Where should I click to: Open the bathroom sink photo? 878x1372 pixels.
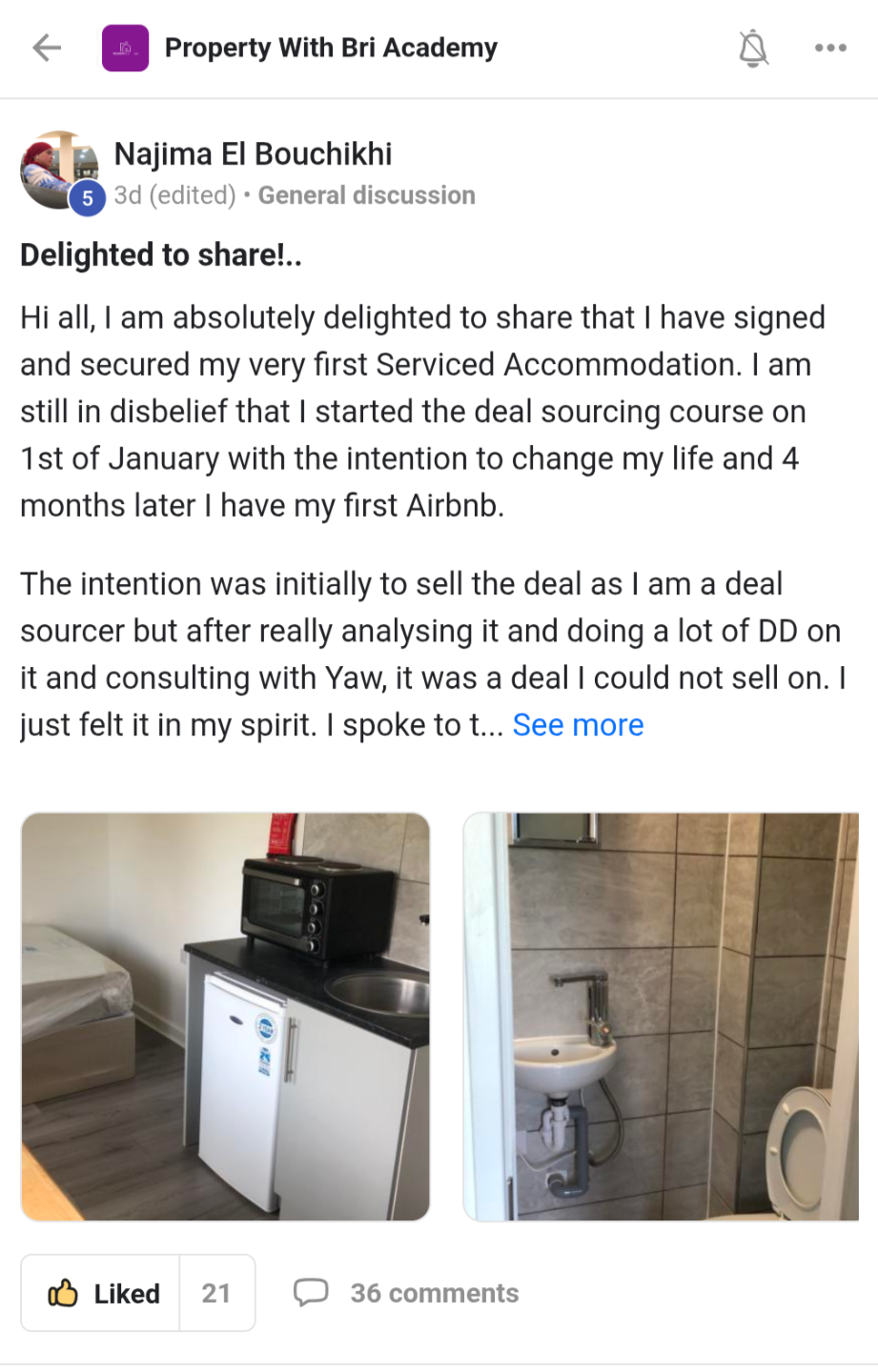click(x=660, y=1016)
